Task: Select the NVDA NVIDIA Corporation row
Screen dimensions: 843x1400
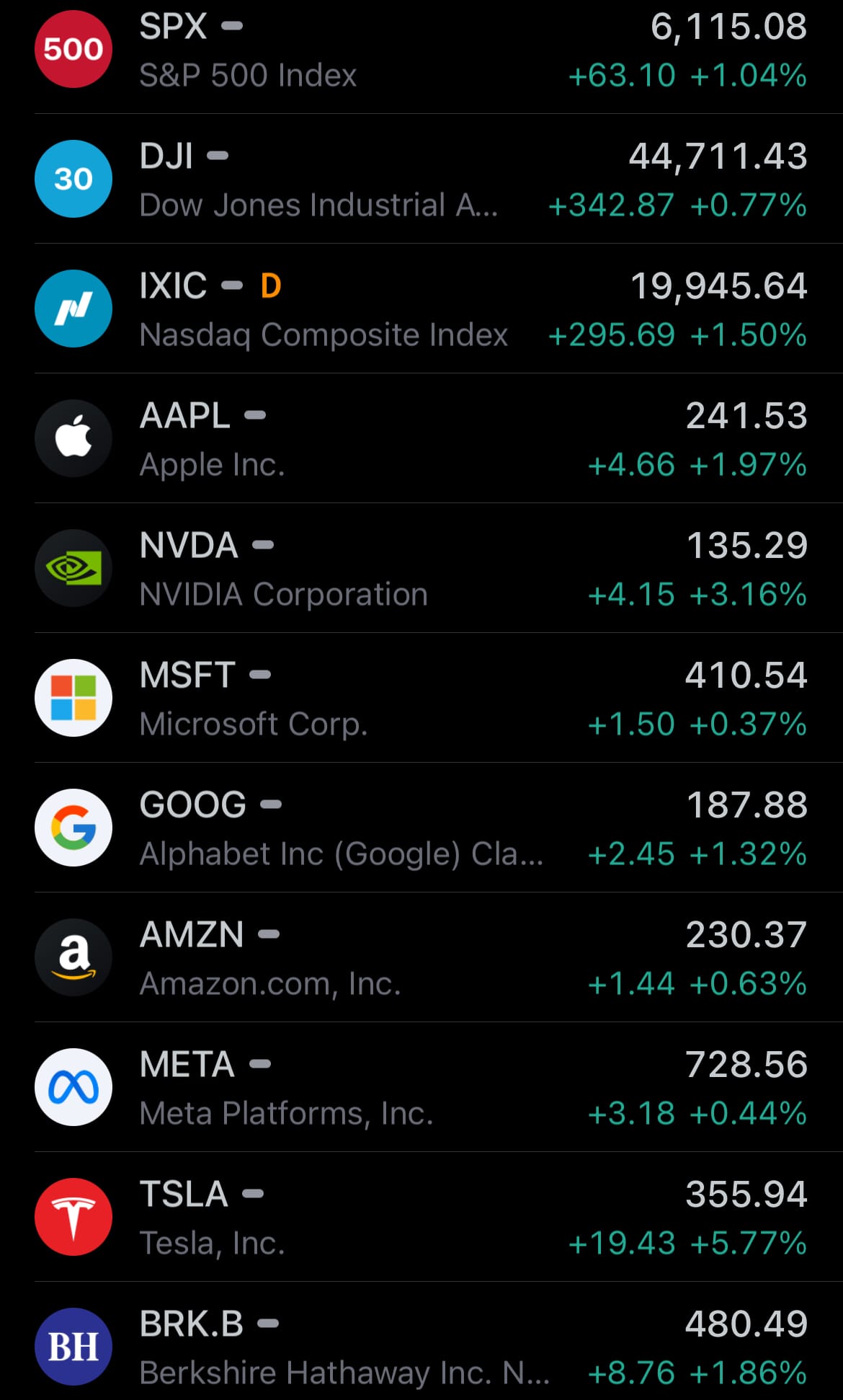Action: click(x=421, y=568)
